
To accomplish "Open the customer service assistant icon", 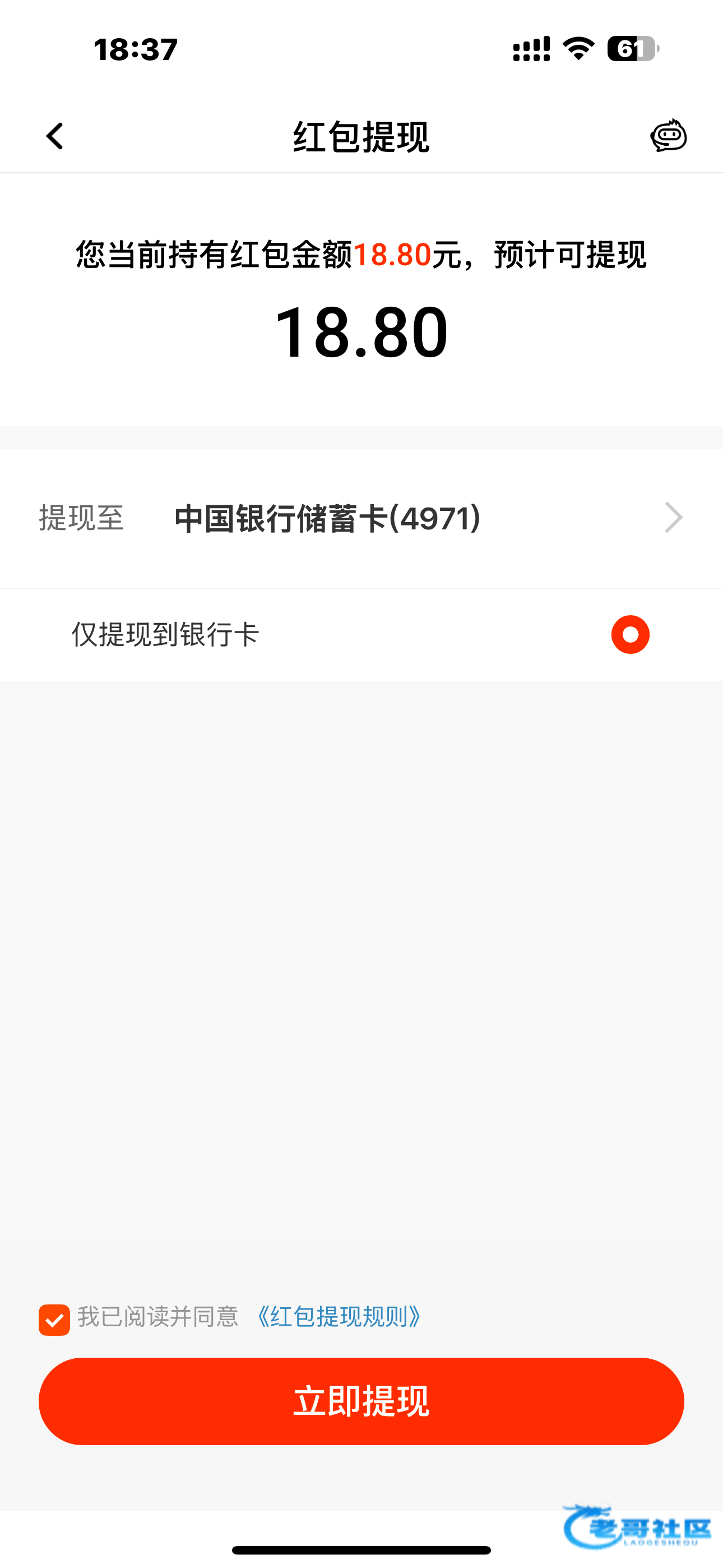I will 668,135.
